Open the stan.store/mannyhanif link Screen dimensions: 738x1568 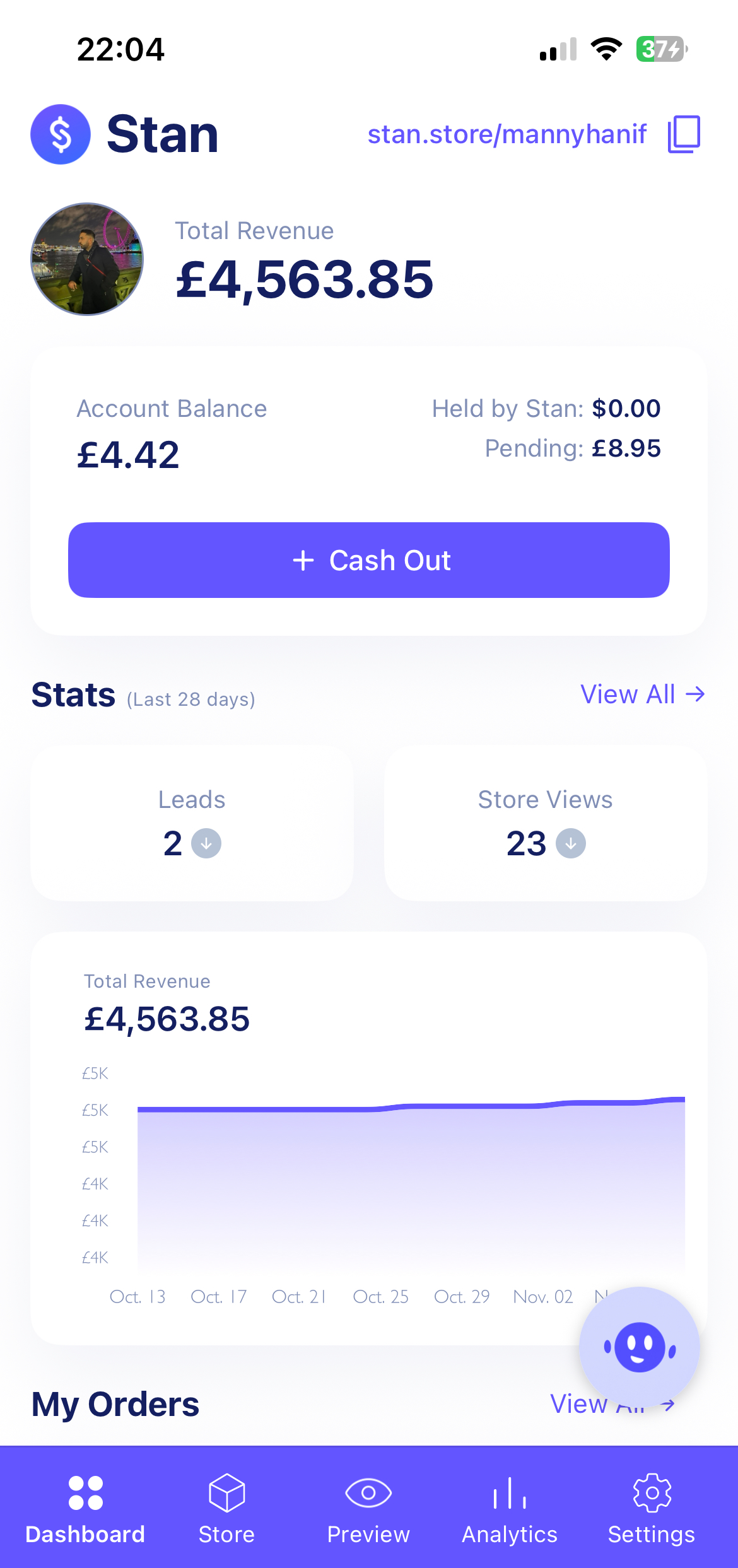(507, 134)
